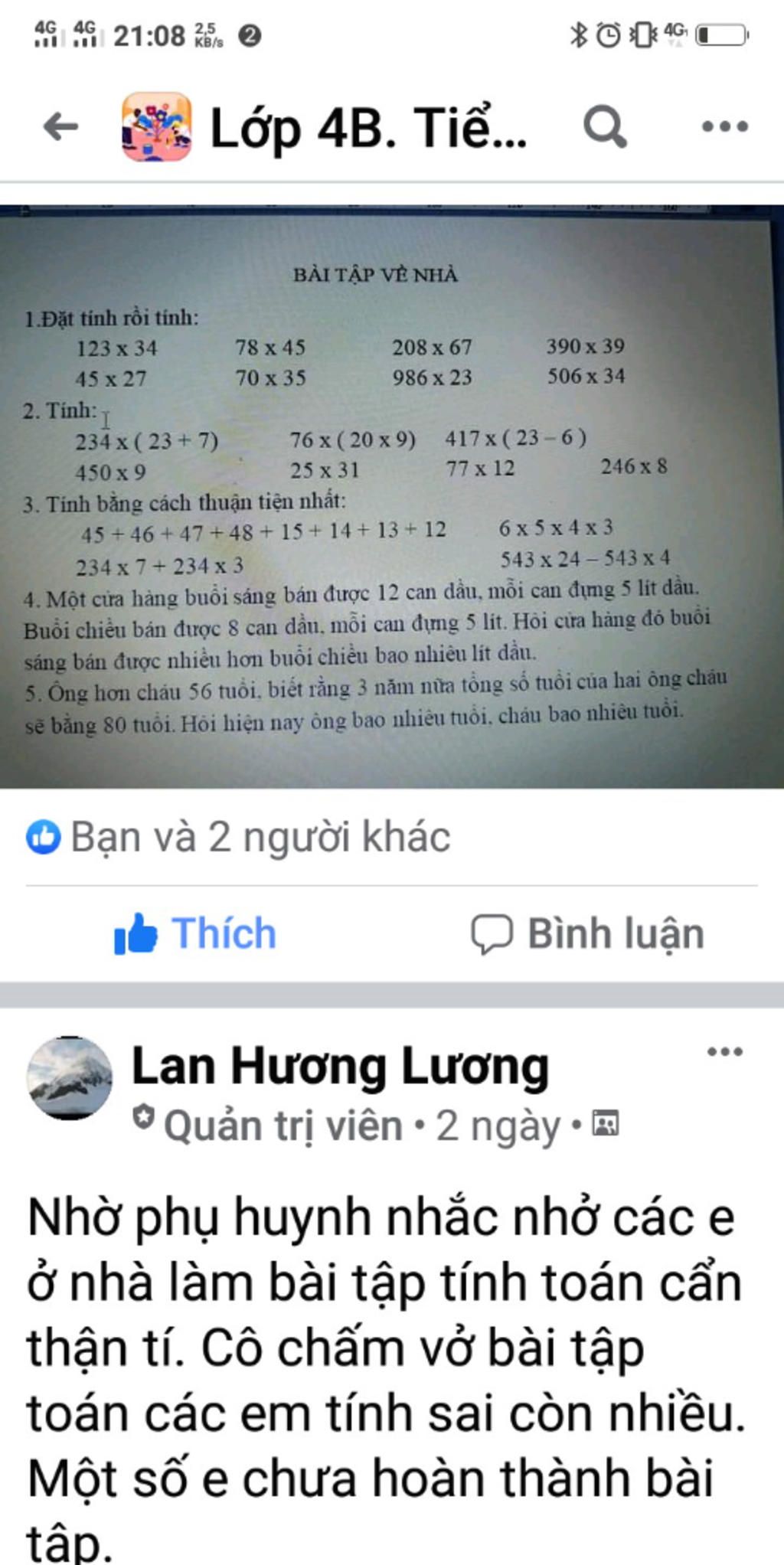Go back using the arrow icon

[61, 127]
